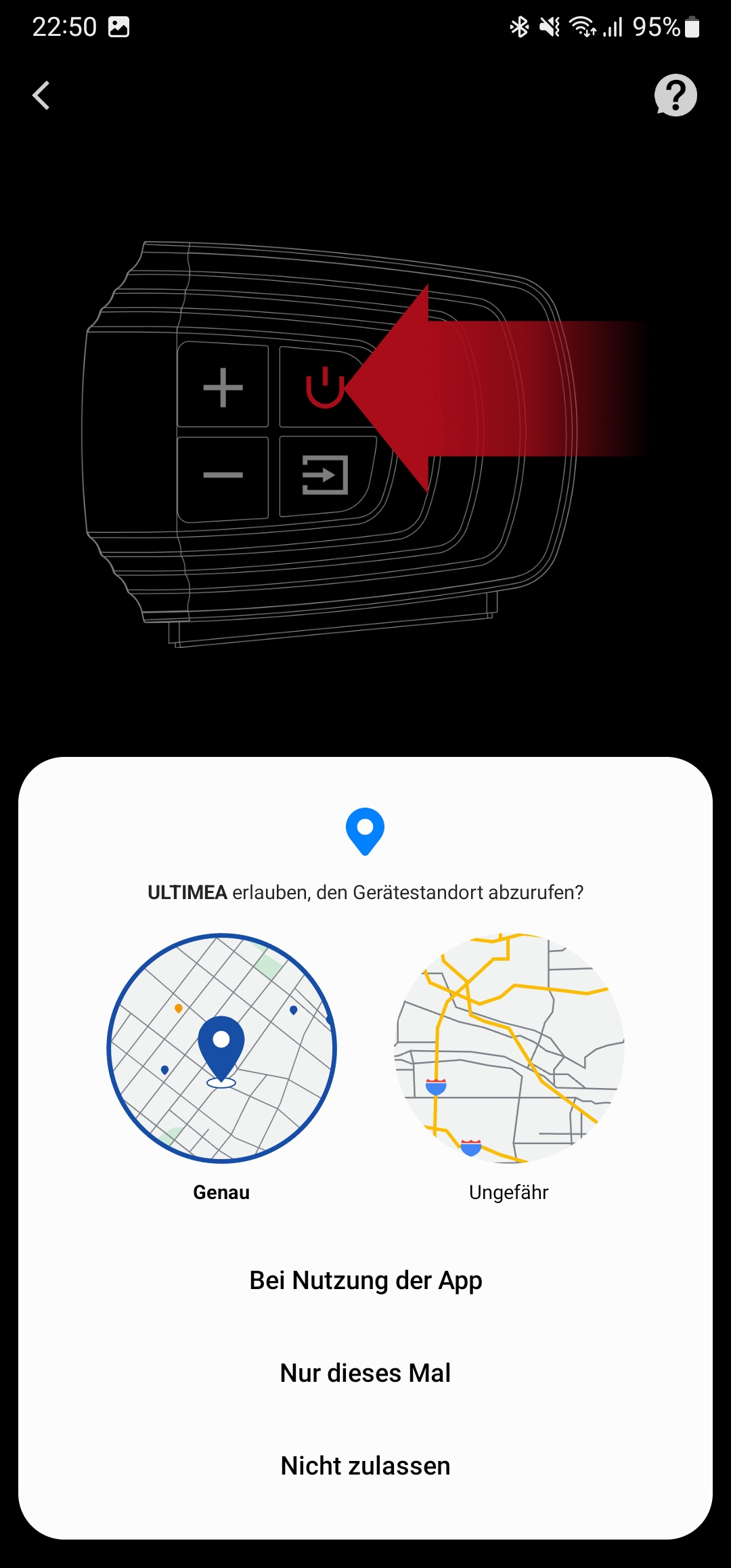Open the help question mark icon

pos(675,95)
